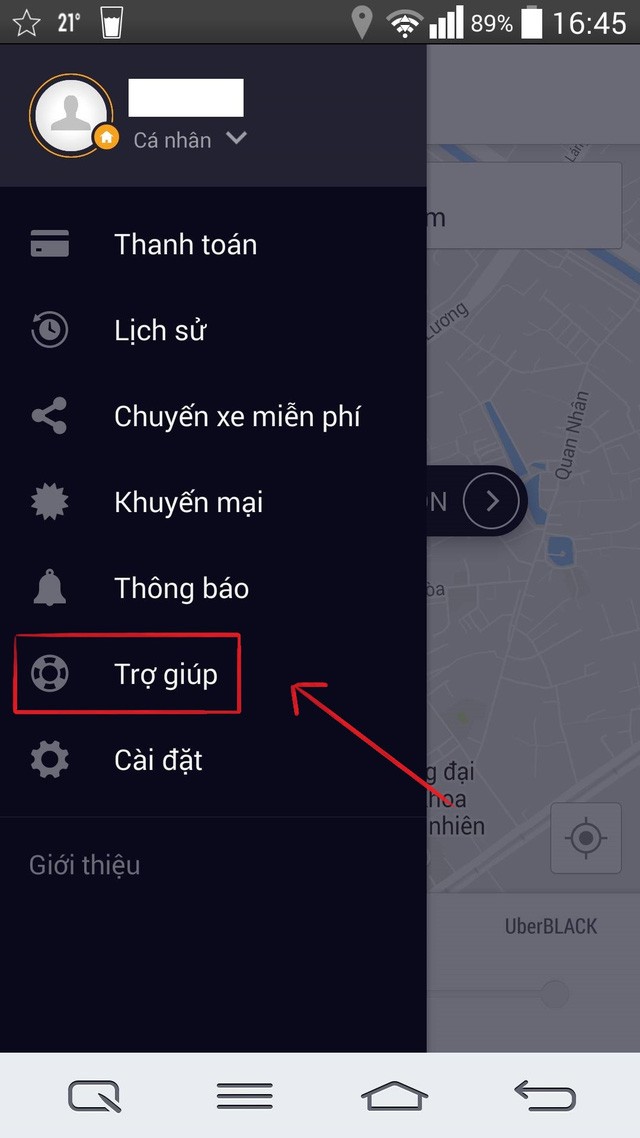Open Trợ giúp help section
This screenshot has height=1138, width=640.
click(x=166, y=674)
